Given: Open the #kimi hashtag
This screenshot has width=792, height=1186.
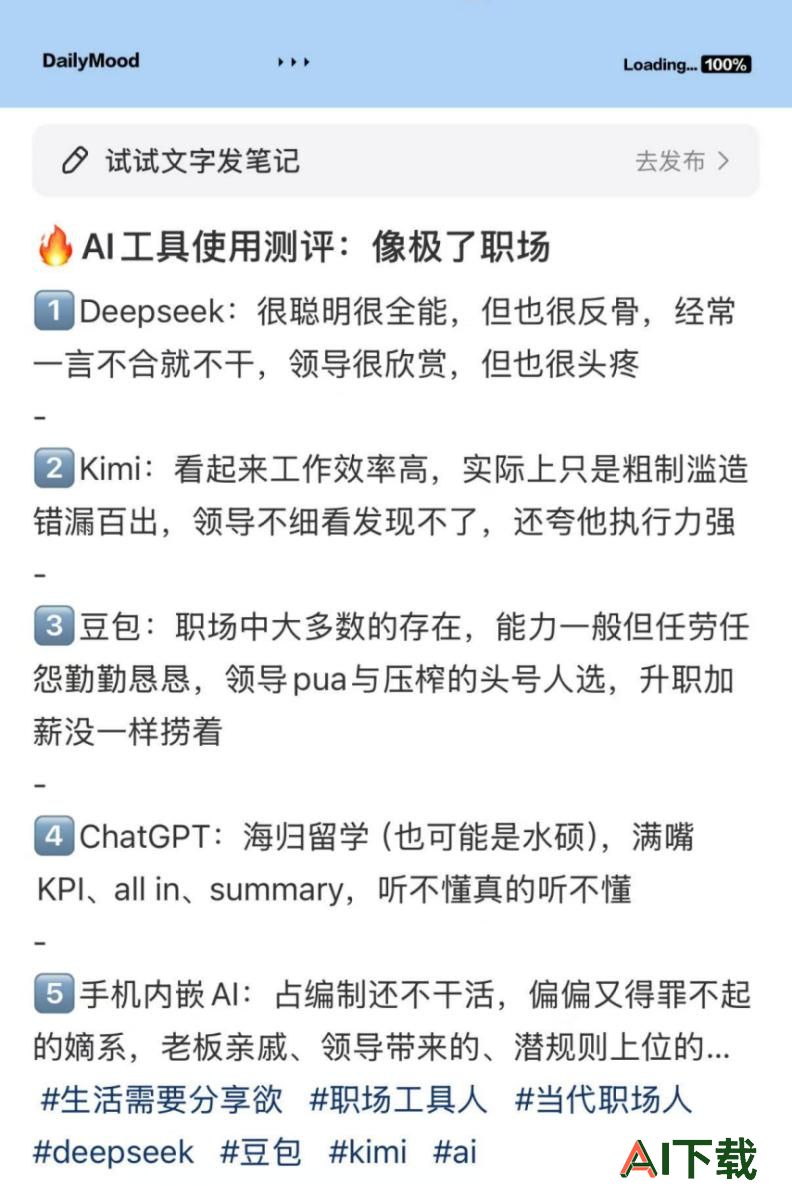Looking at the screenshot, I should click(x=368, y=1152).
